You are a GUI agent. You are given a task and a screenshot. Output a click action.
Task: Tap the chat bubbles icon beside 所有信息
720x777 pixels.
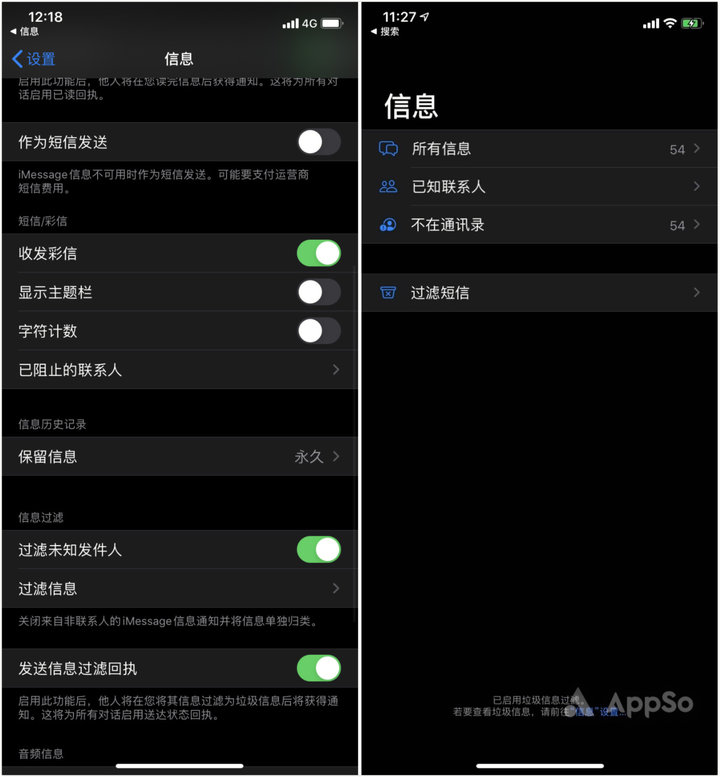(x=389, y=148)
